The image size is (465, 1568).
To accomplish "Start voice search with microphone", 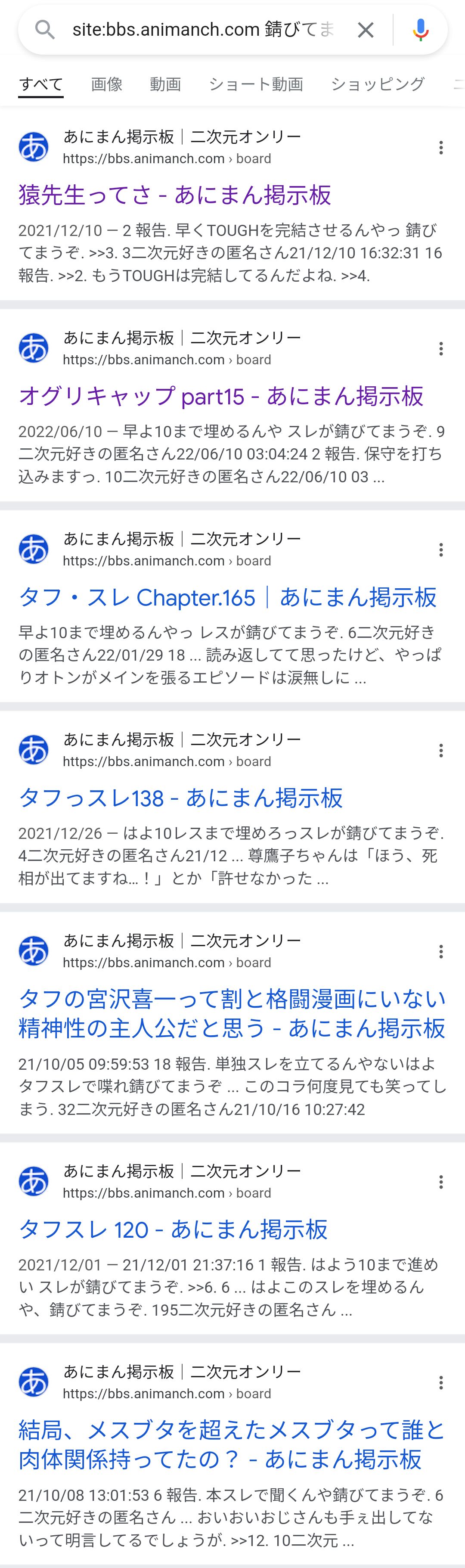I will coord(421,30).
